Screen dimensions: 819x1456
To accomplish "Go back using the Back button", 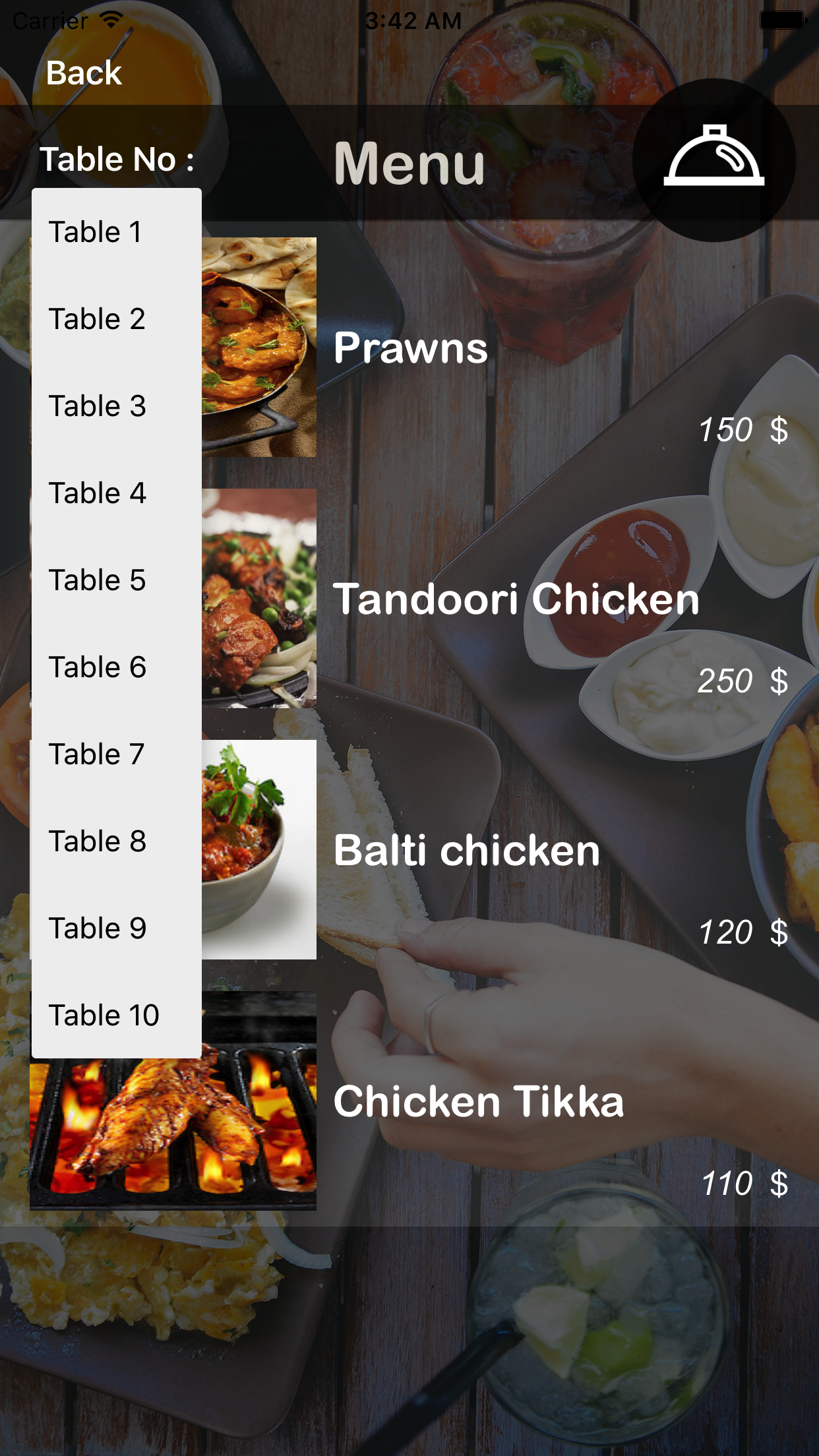I will [84, 73].
